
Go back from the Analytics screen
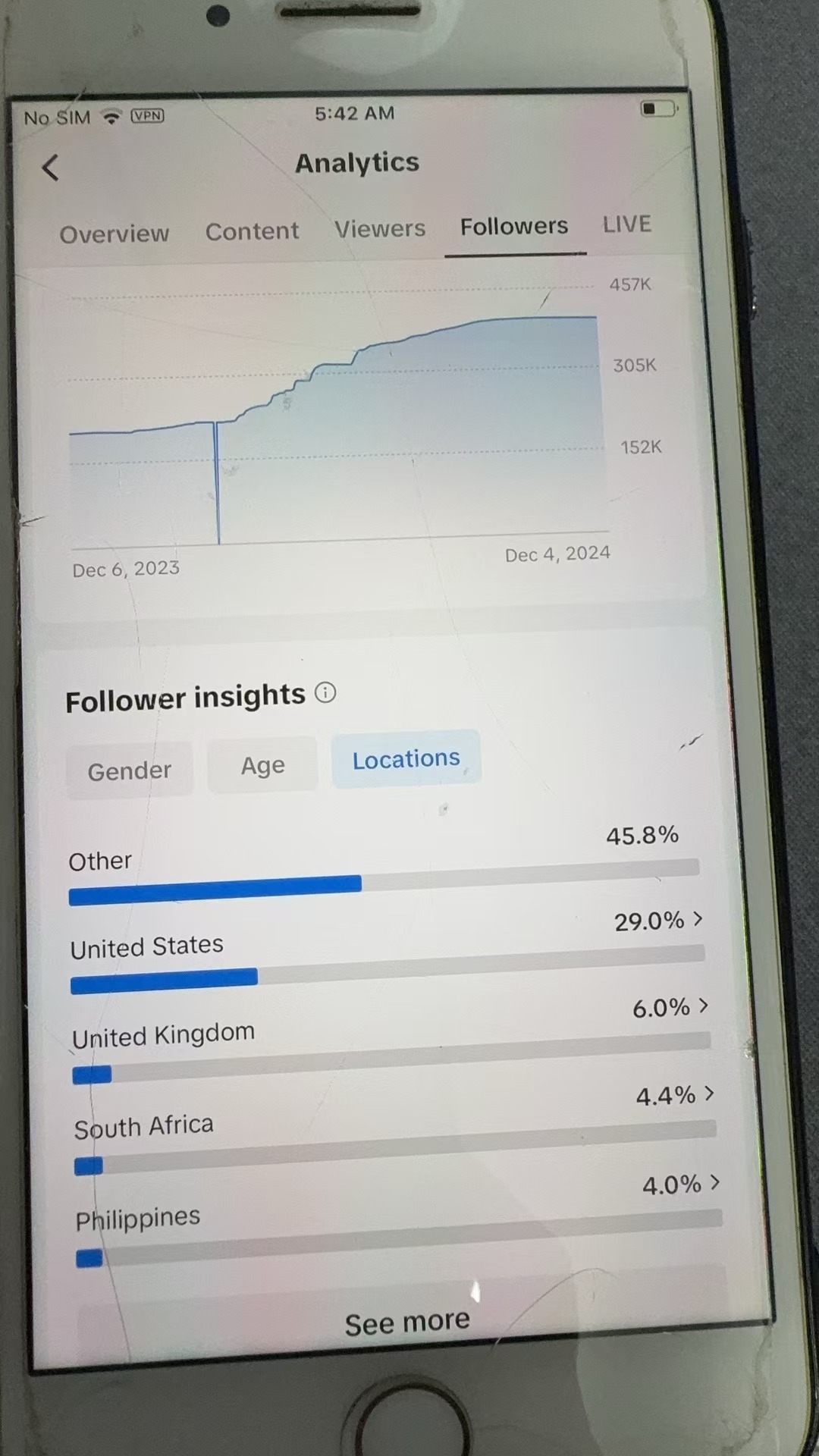coord(51,168)
